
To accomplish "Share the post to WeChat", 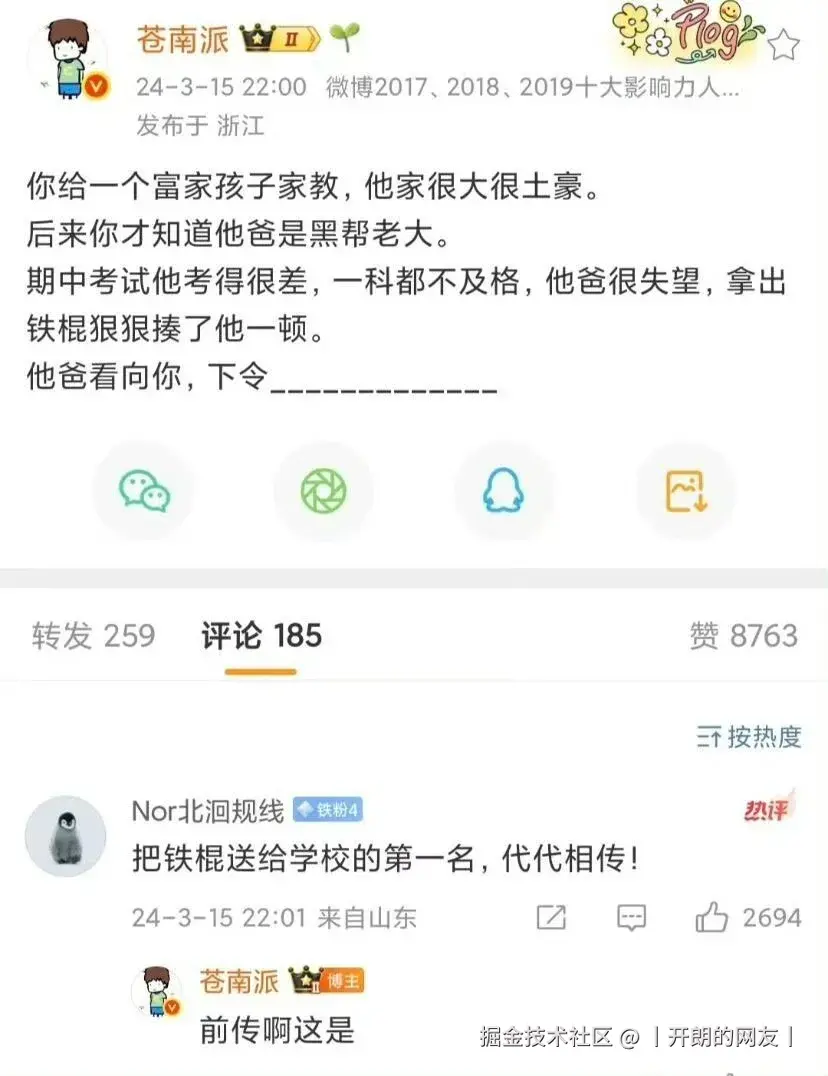I will click(143, 490).
